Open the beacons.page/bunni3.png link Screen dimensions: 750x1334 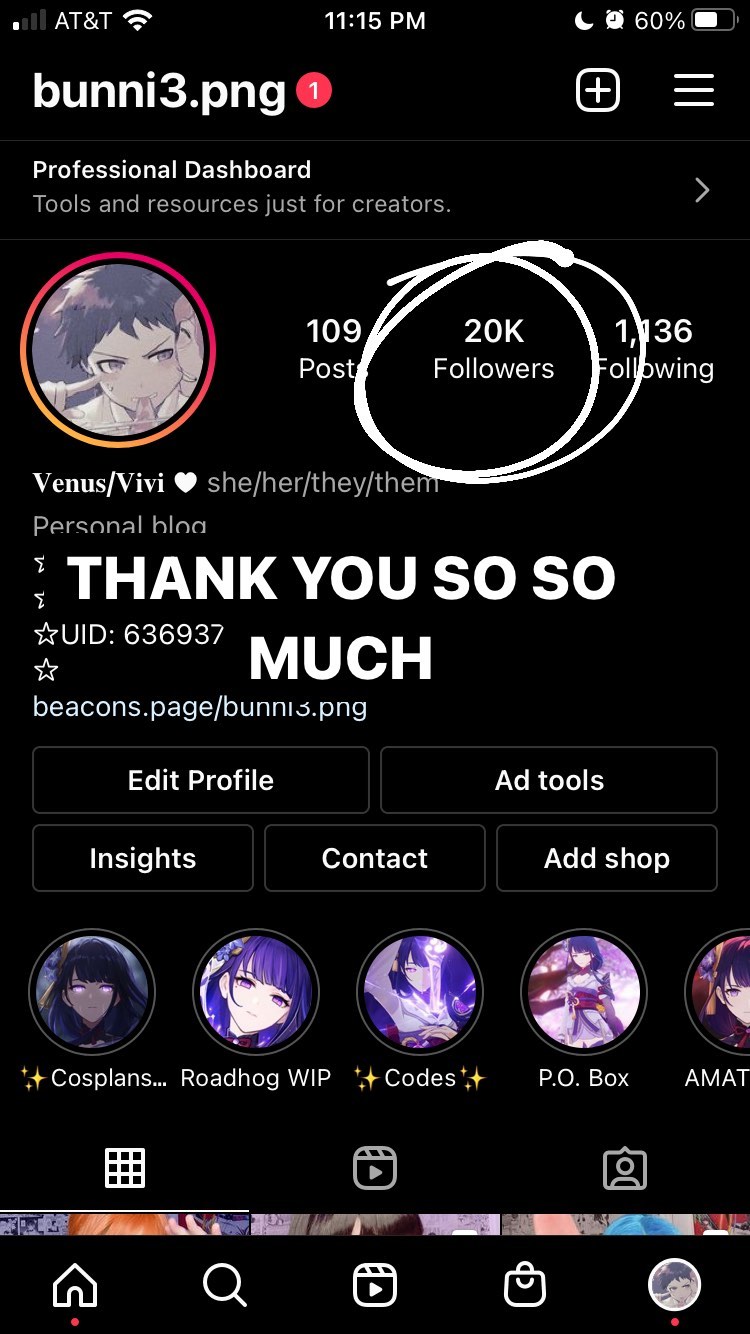pyautogui.click(x=200, y=707)
